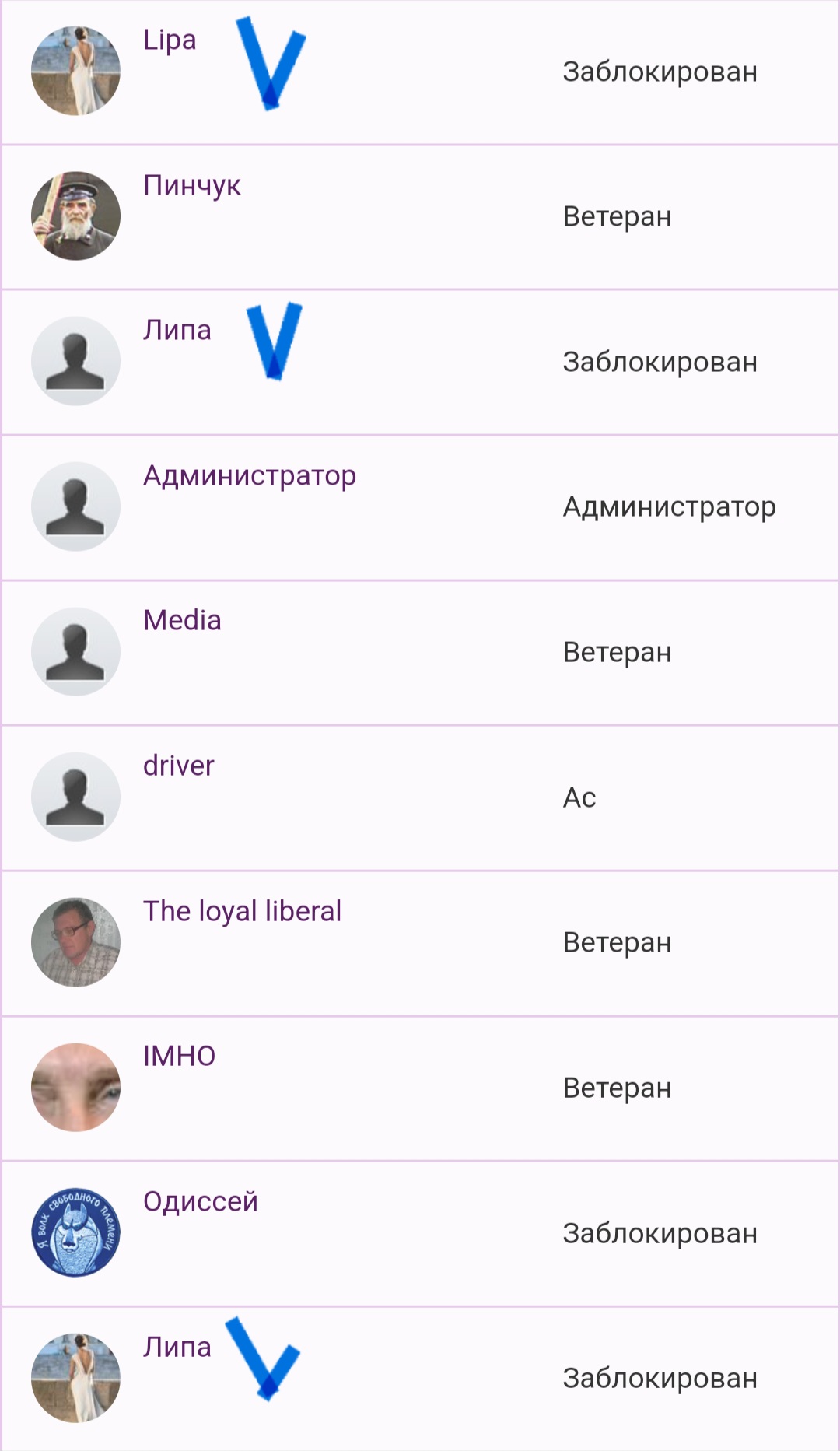Open Пинчук's profile
The image size is (840, 1451).
click(192, 185)
